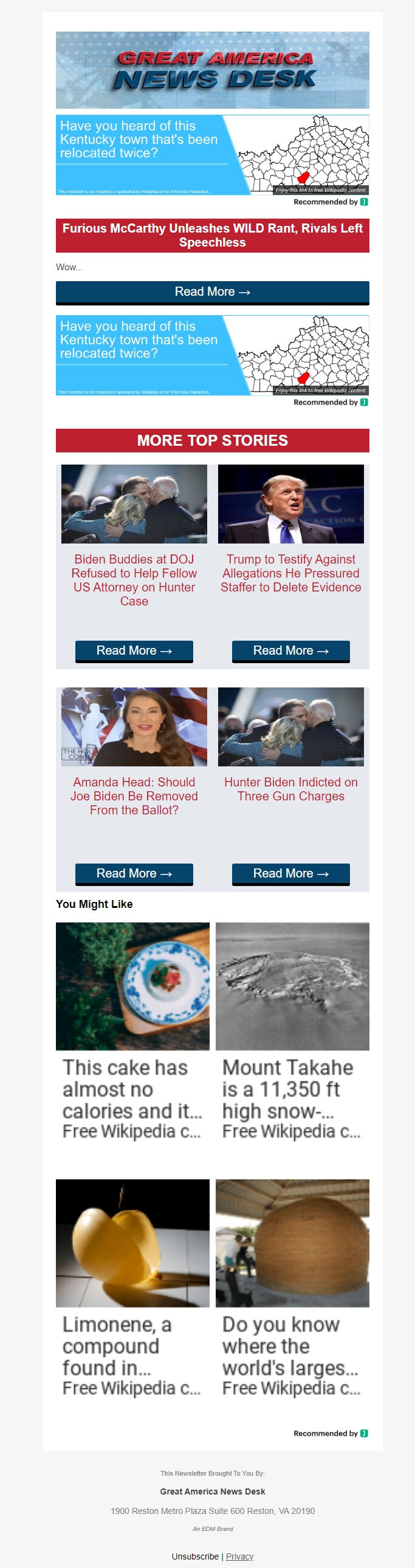Screen dimensions: 415x1568
Task: Open Read More for Trump to Testify story
Action: point(290,650)
